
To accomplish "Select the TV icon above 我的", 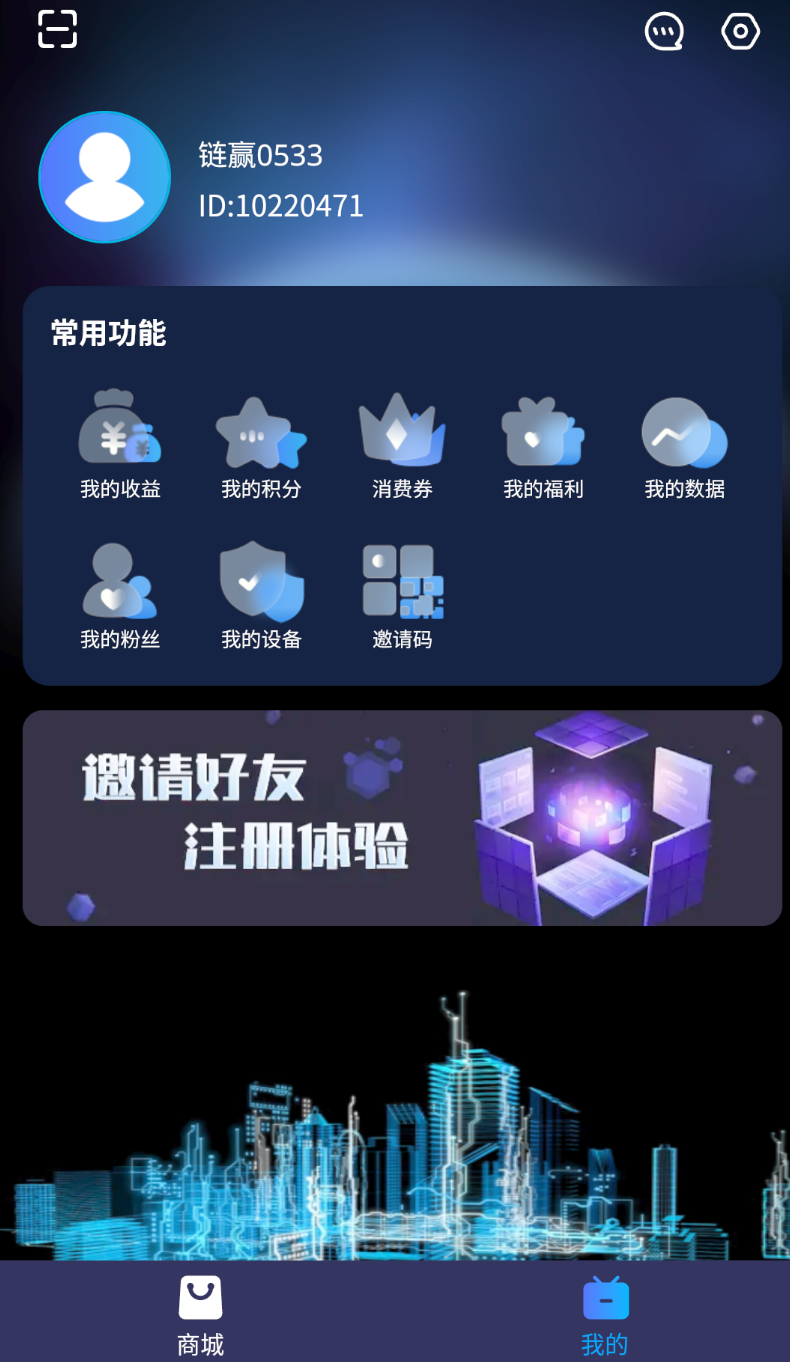I will click(x=604, y=1297).
